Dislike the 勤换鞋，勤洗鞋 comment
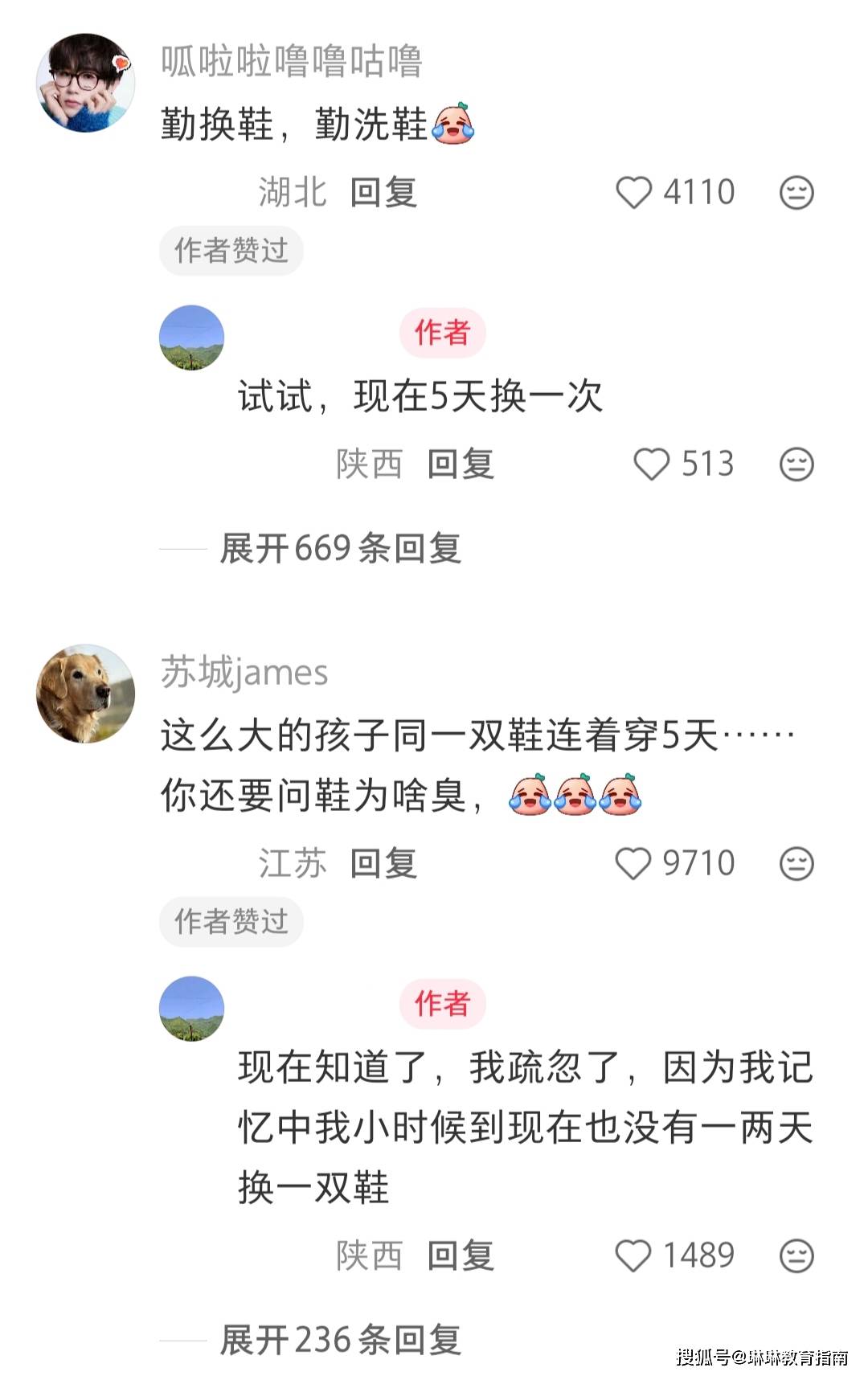The height and width of the screenshot is (1376, 868). (796, 193)
